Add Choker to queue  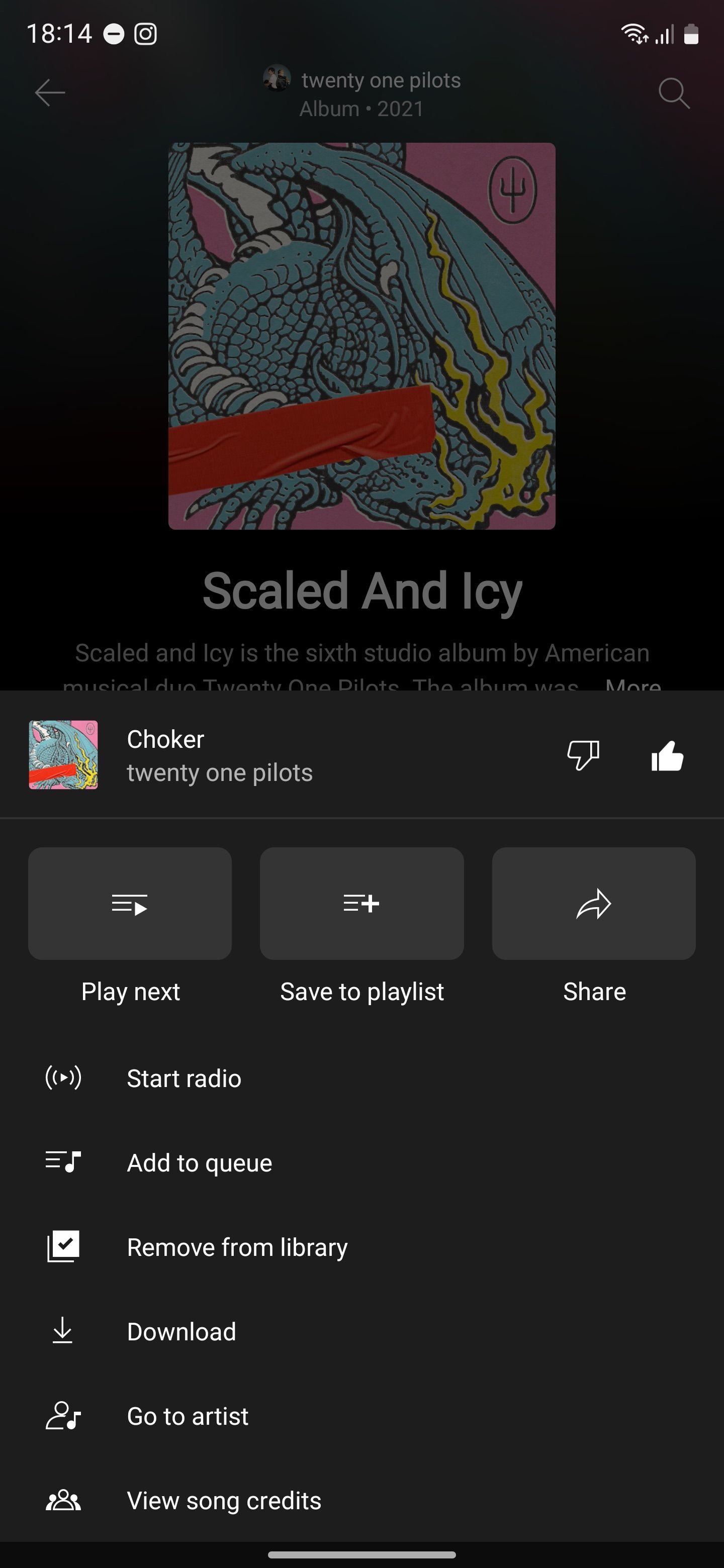[x=361, y=1162]
